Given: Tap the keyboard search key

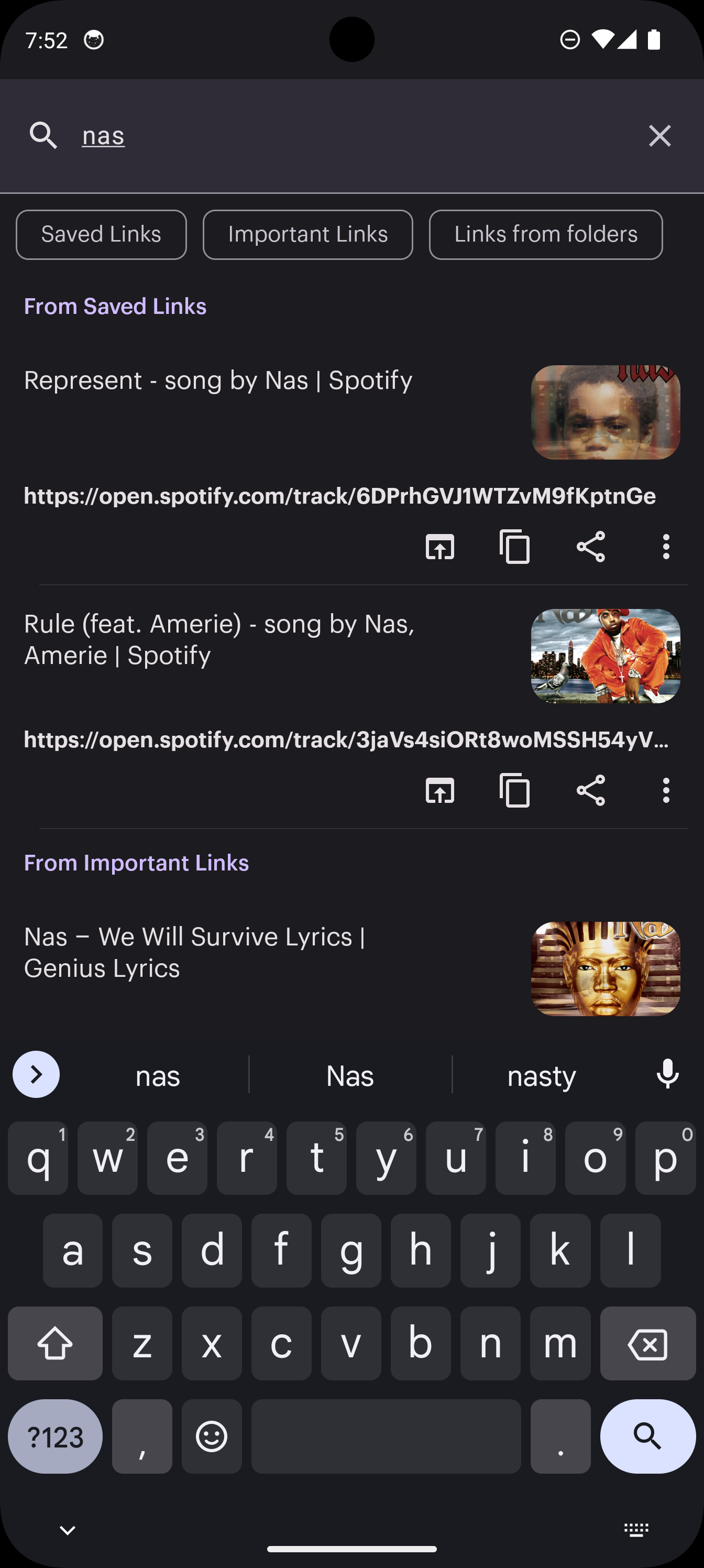Looking at the screenshot, I should click(647, 1436).
